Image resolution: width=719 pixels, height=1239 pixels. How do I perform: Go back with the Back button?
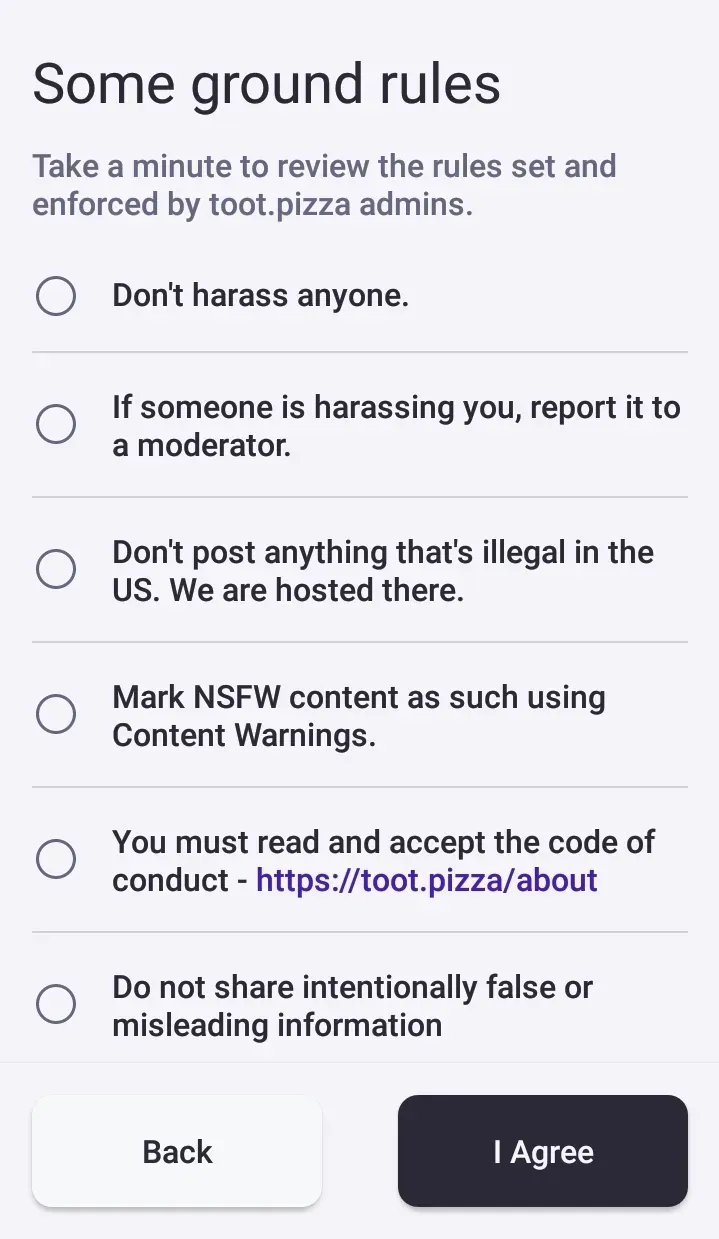click(x=177, y=1151)
